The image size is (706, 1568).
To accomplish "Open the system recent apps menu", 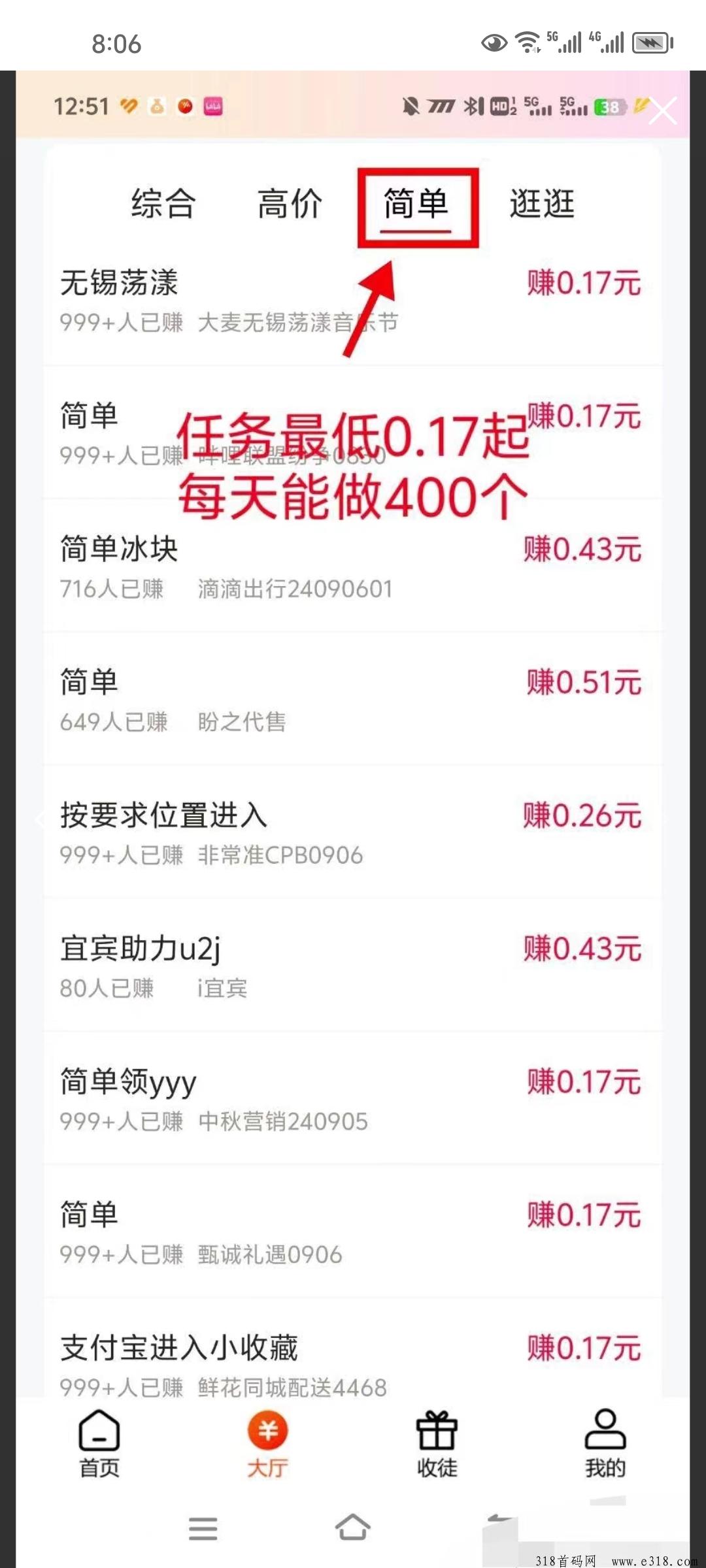I will (203, 1529).
